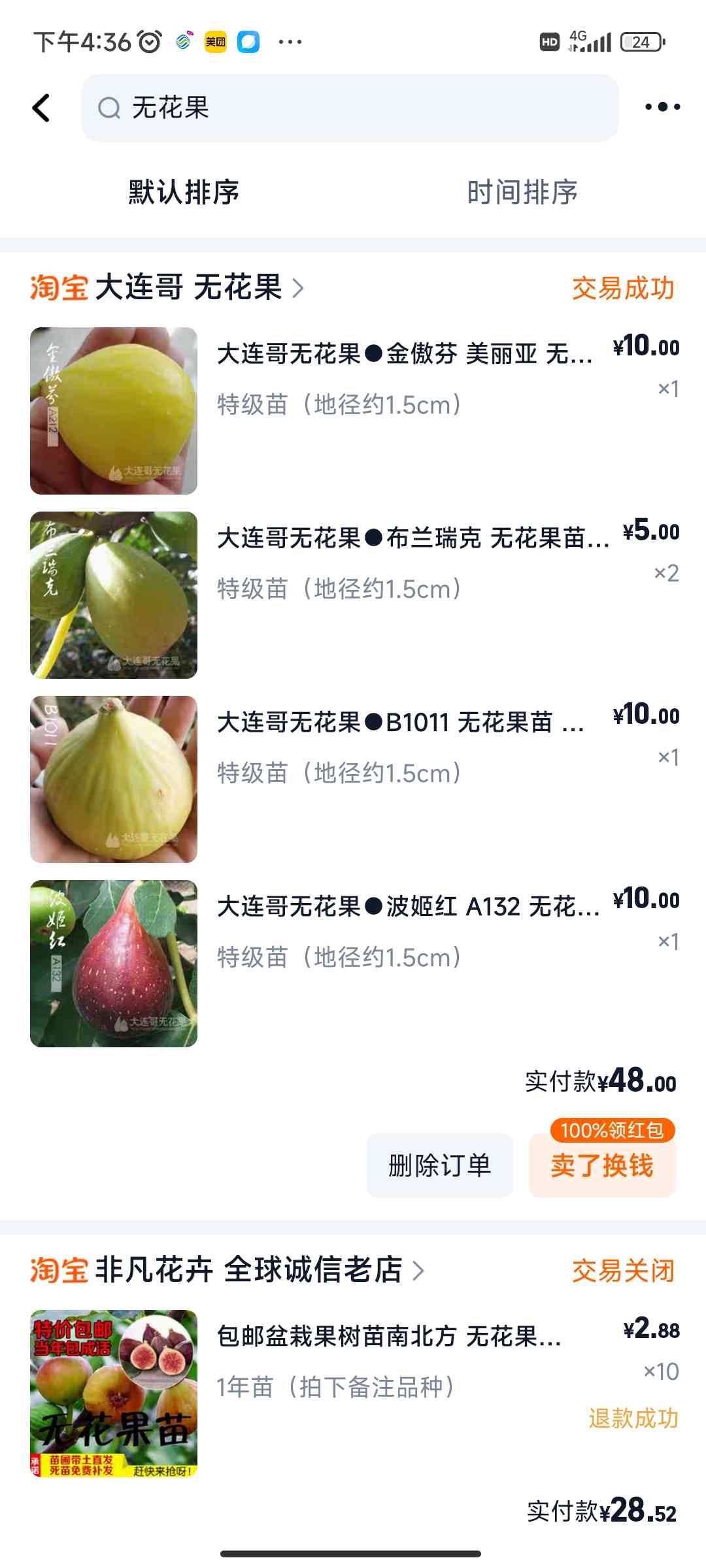706x1568 pixels.
Task: Open the three-dot overflow menu
Action: [x=662, y=107]
